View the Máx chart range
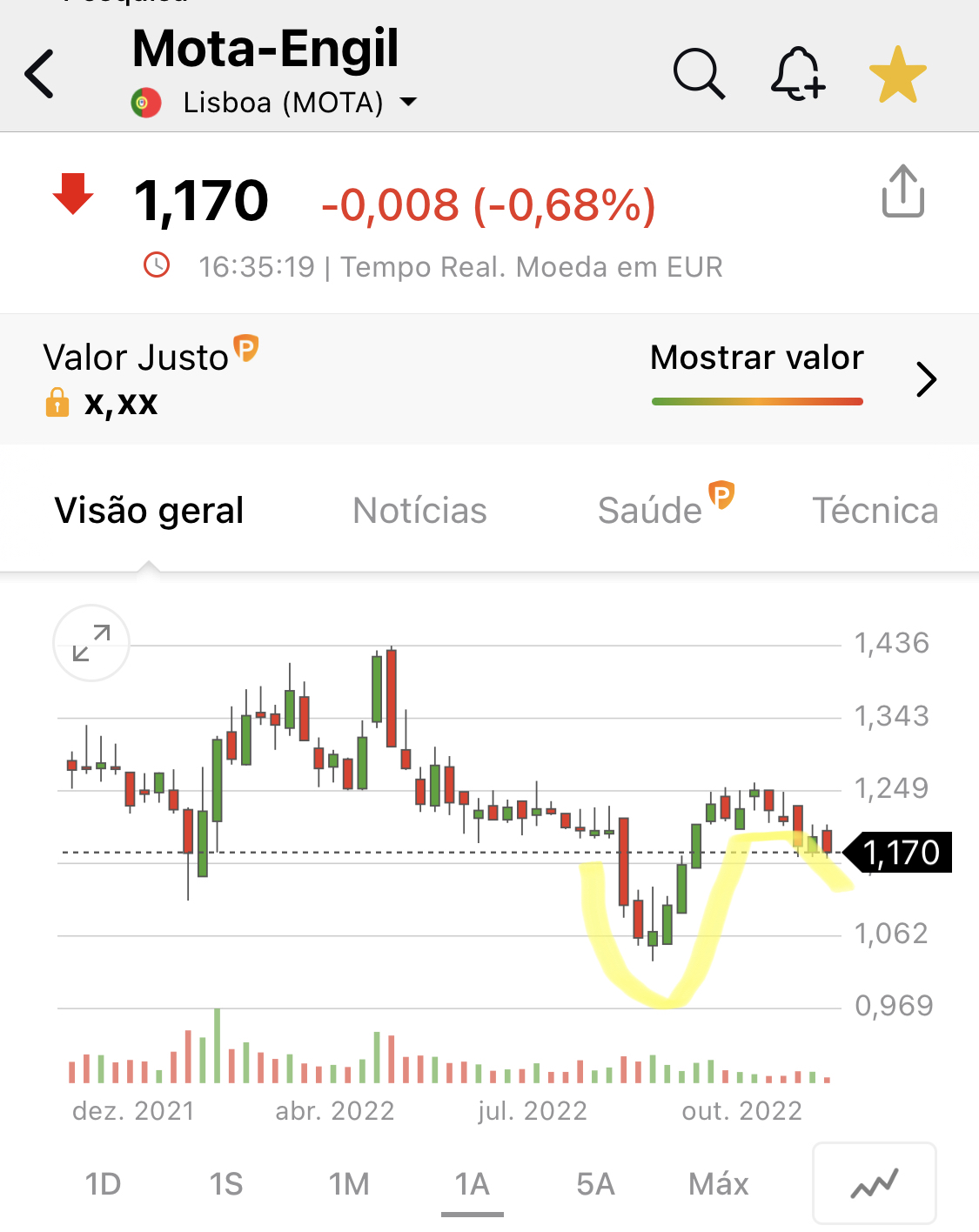This screenshot has height=1232, width=979. pos(719,1184)
